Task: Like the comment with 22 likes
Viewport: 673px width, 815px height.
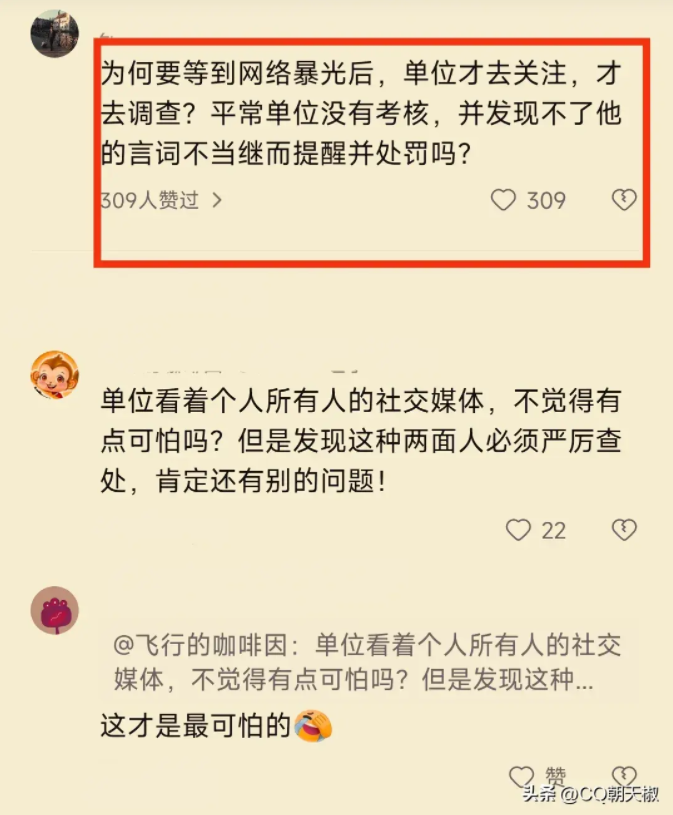Action: point(518,530)
